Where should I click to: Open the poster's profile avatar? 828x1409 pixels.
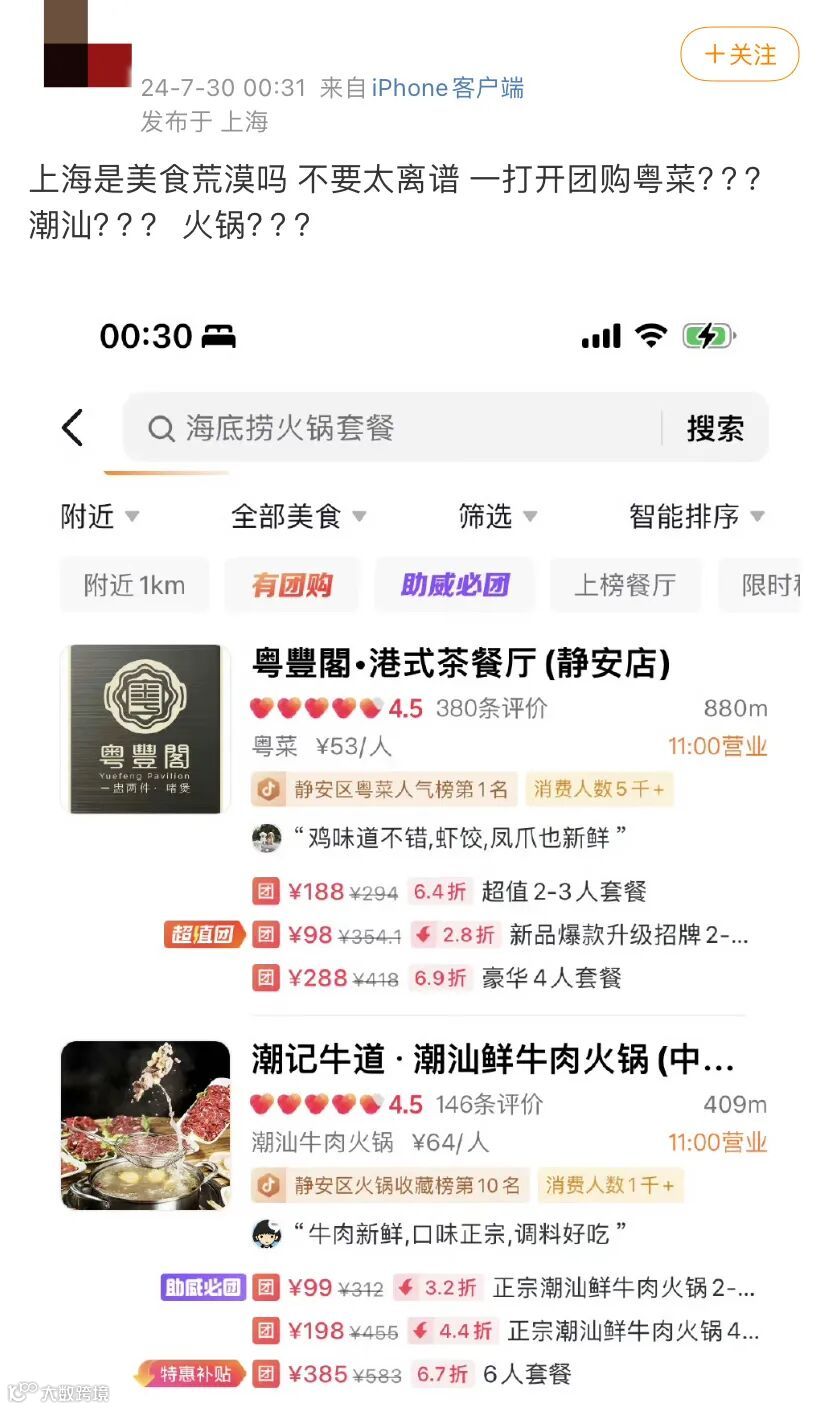pos(88,44)
